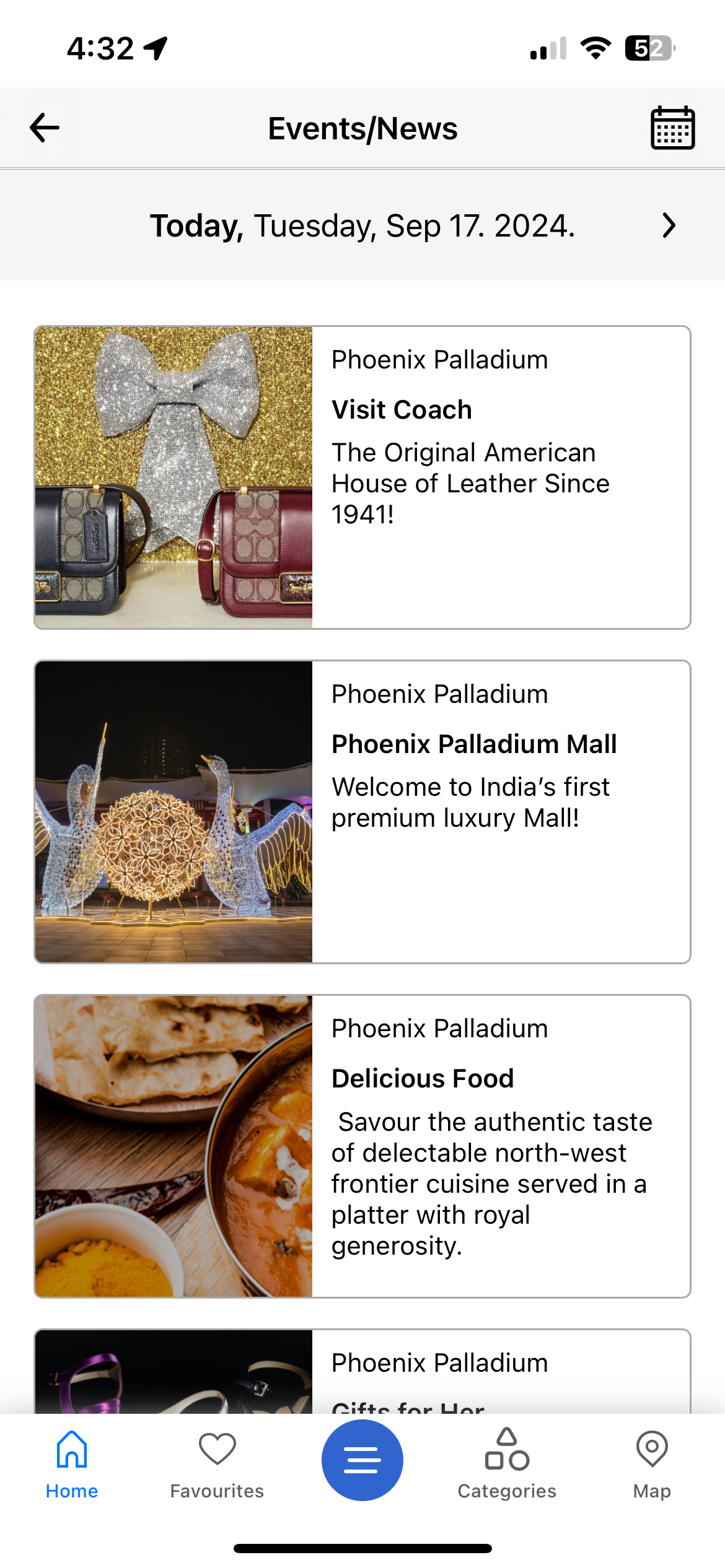Open the Visit Coach event card
The height and width of the screenshot is (1568, 725).
362,477
